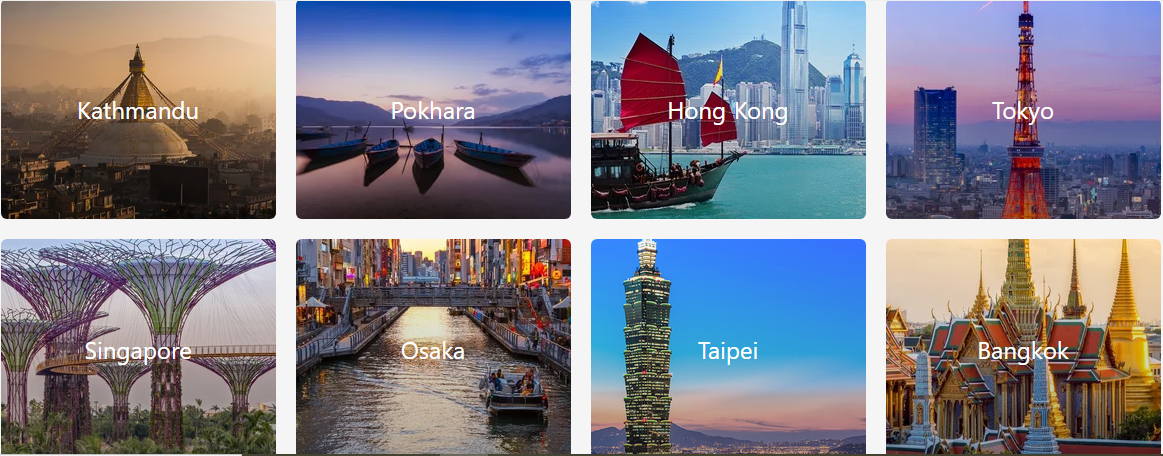1163x456 pixels.
Task: Open the Kathmandu destination card
Action: point(138,110)
